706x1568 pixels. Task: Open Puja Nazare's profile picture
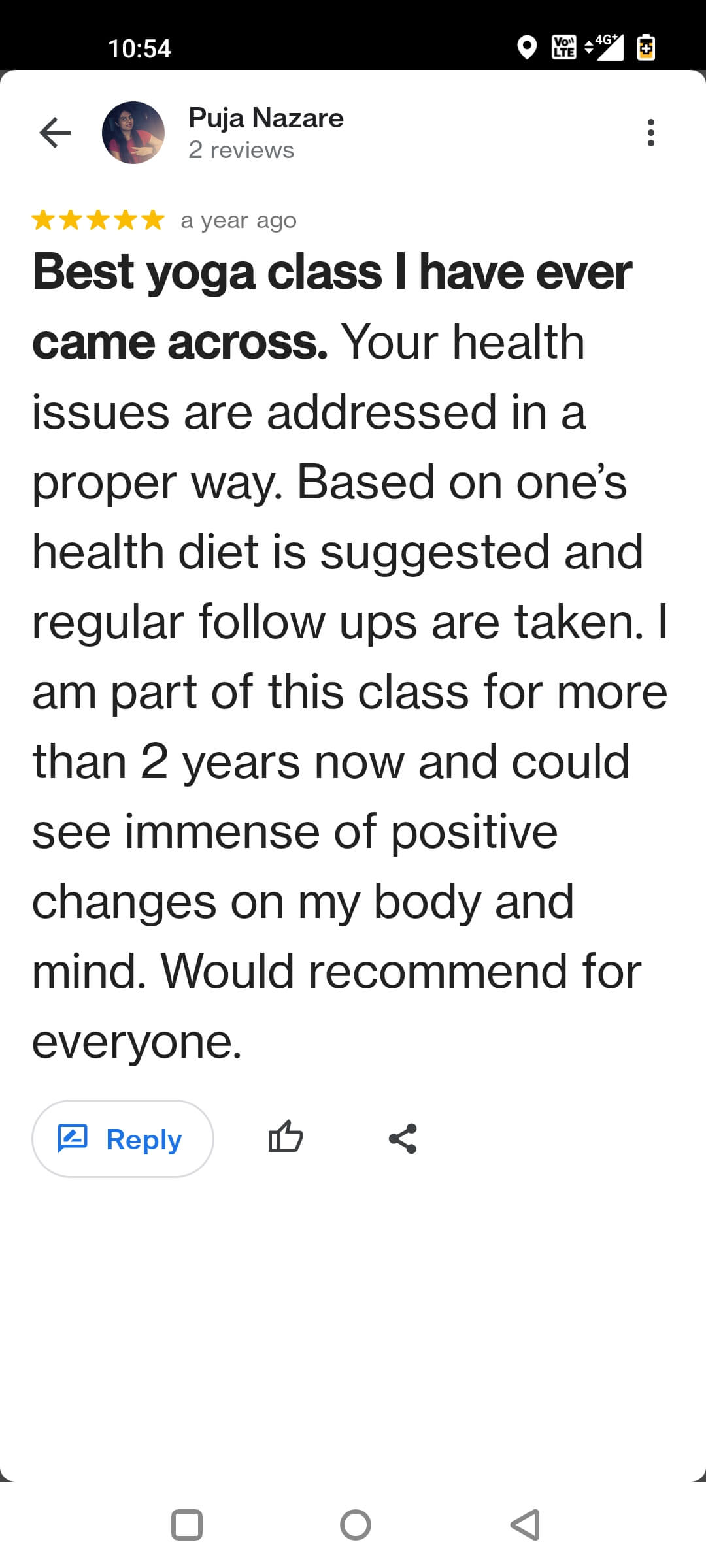point(133,133)
